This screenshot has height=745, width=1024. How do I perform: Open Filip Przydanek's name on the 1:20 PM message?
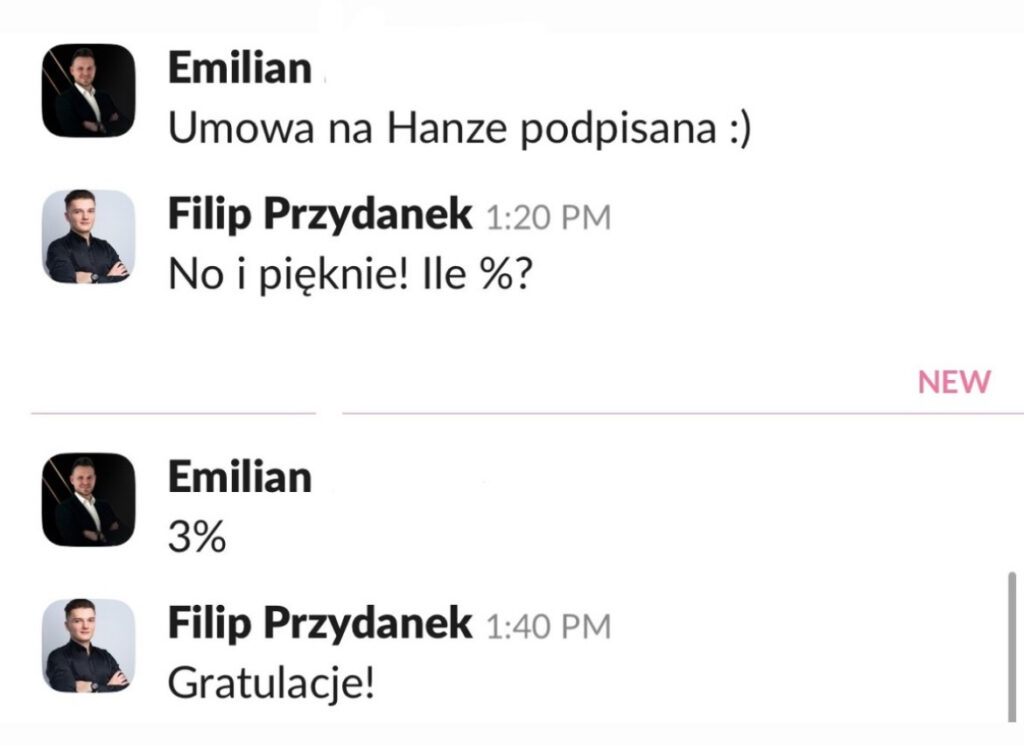pyautogui.click(x=319, y=215)
